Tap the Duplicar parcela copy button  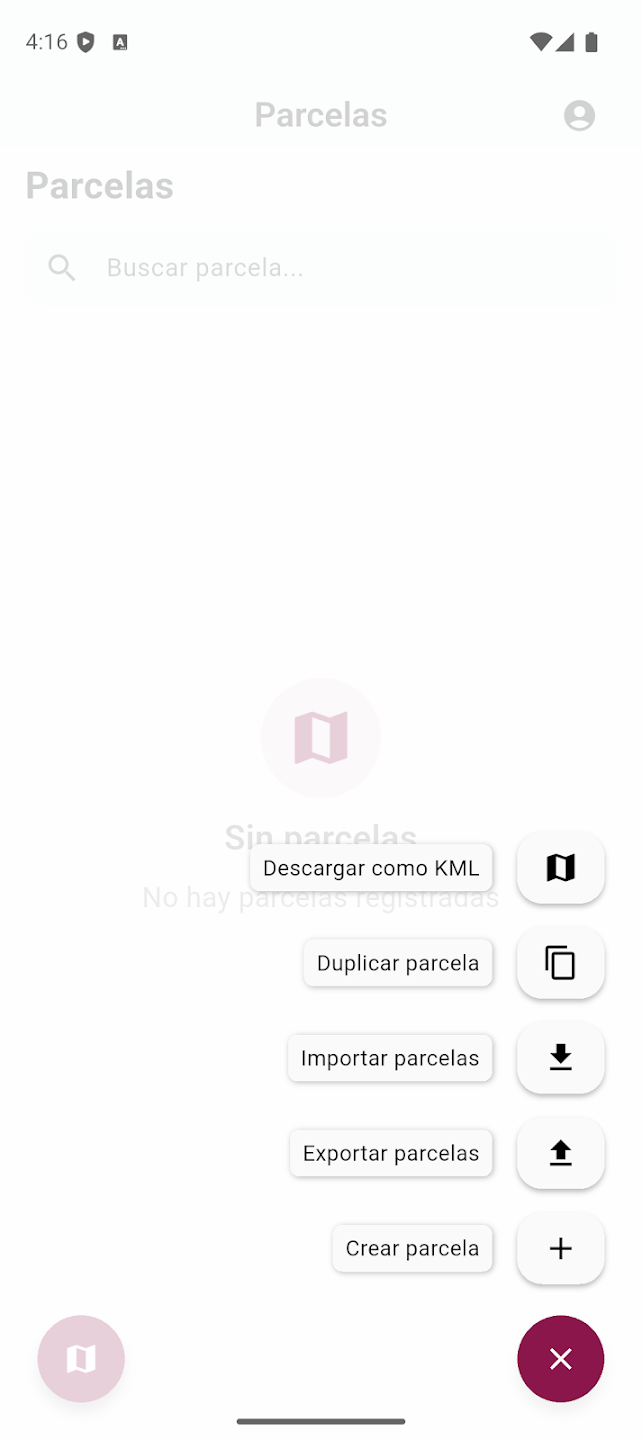tap(560, 963)
